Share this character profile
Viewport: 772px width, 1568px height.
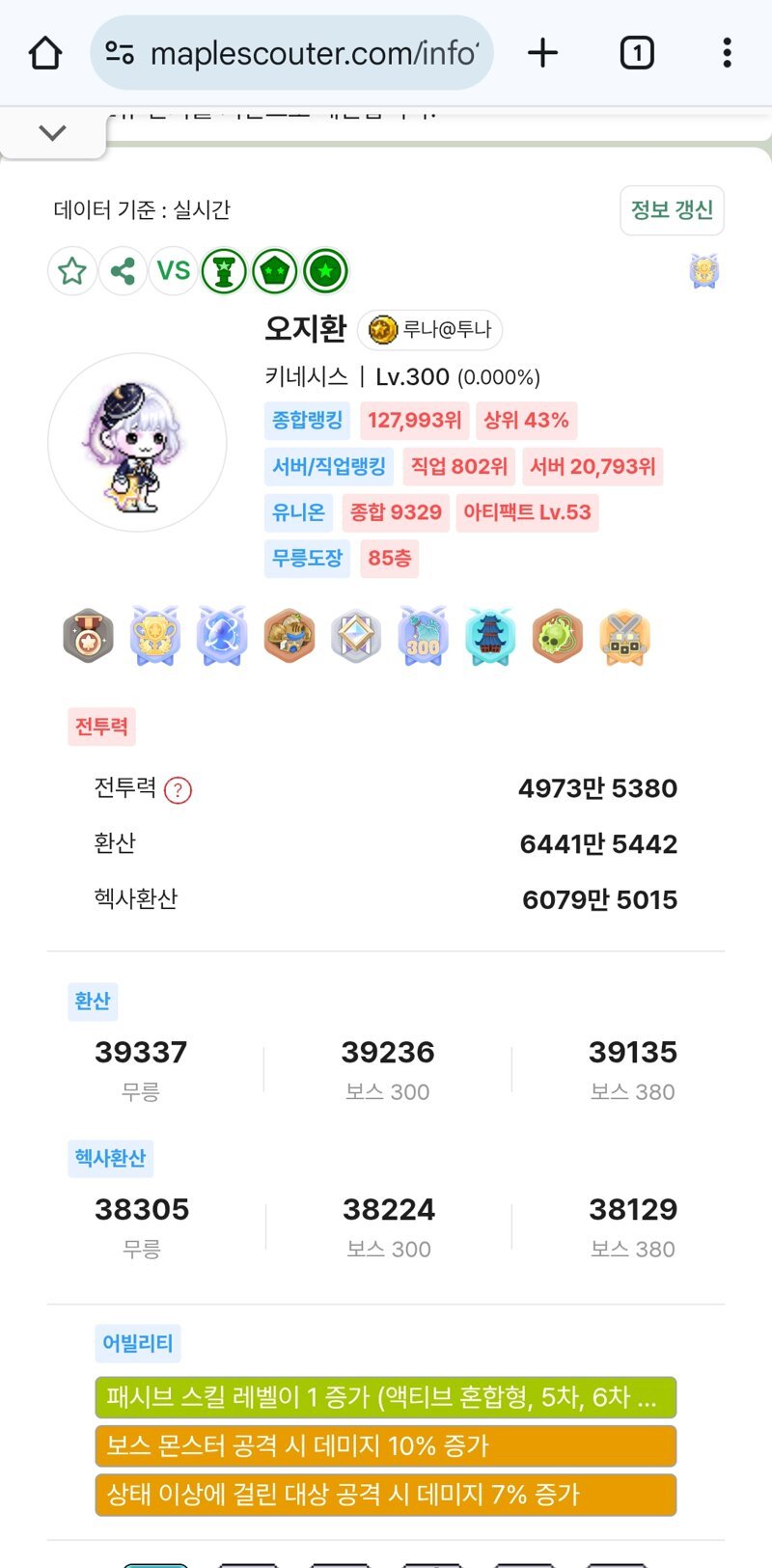[123, 271]
